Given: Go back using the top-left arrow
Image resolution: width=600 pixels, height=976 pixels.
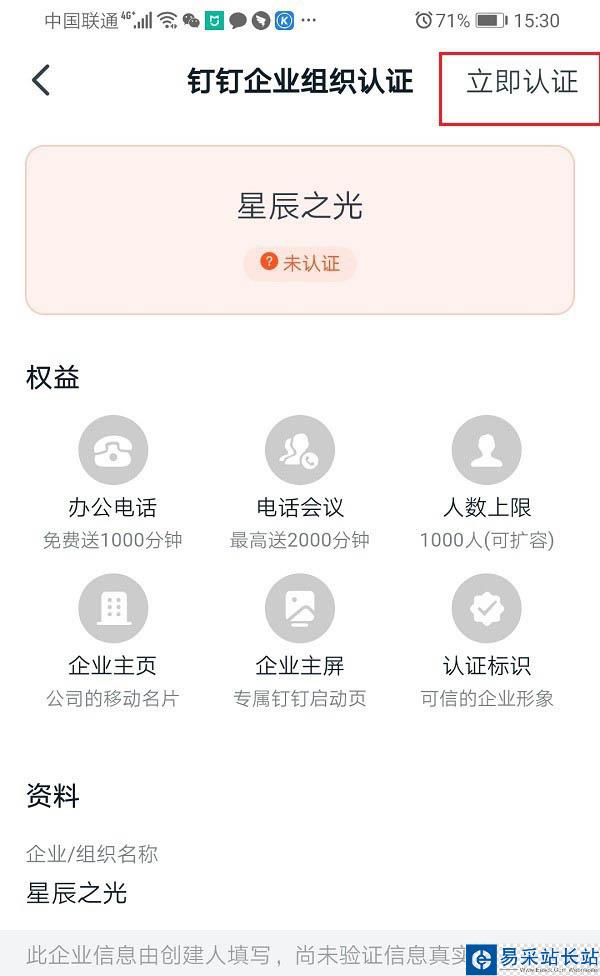Looking at the screenshot, I should (x=41, y=81).
